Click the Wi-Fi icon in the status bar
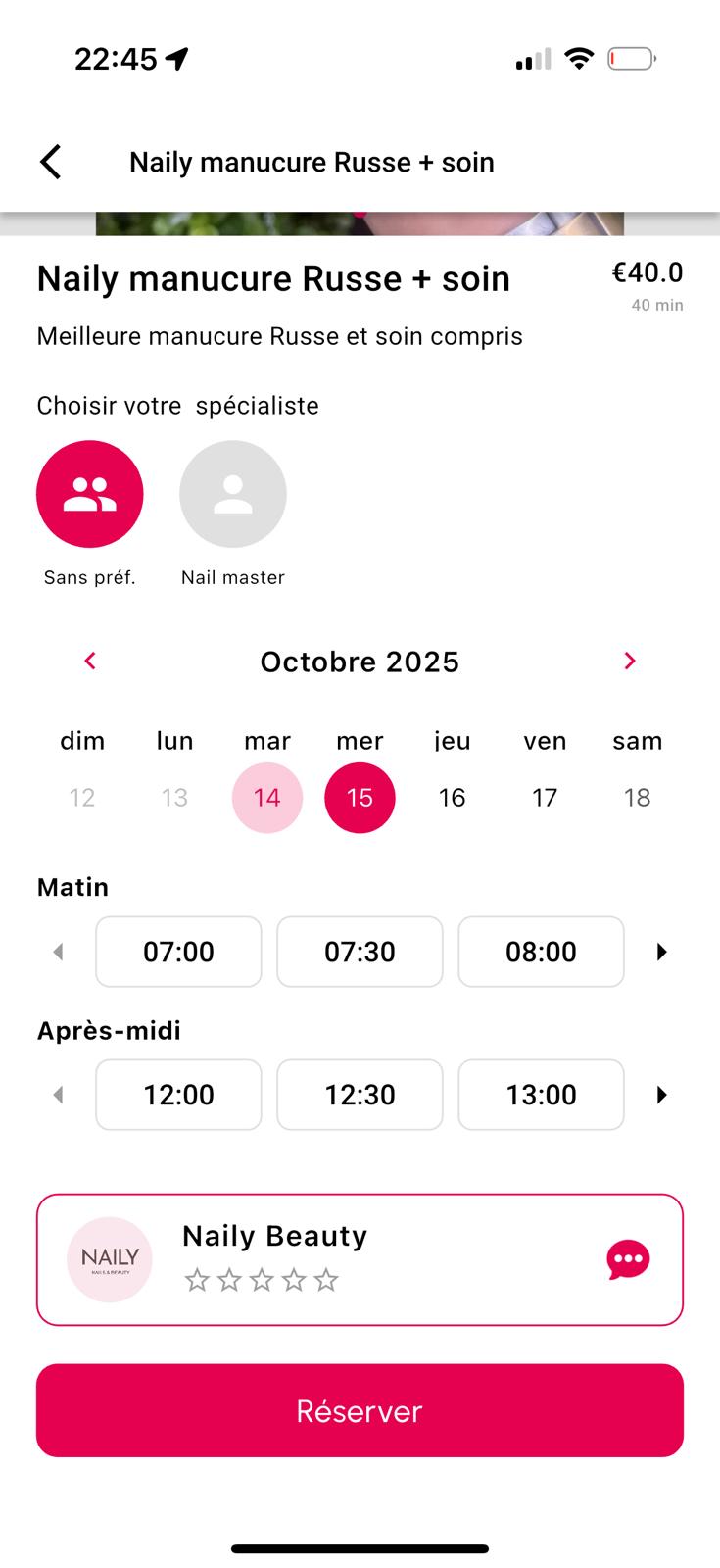Viewport: 720px width, 1568px height. coord(580,58)
